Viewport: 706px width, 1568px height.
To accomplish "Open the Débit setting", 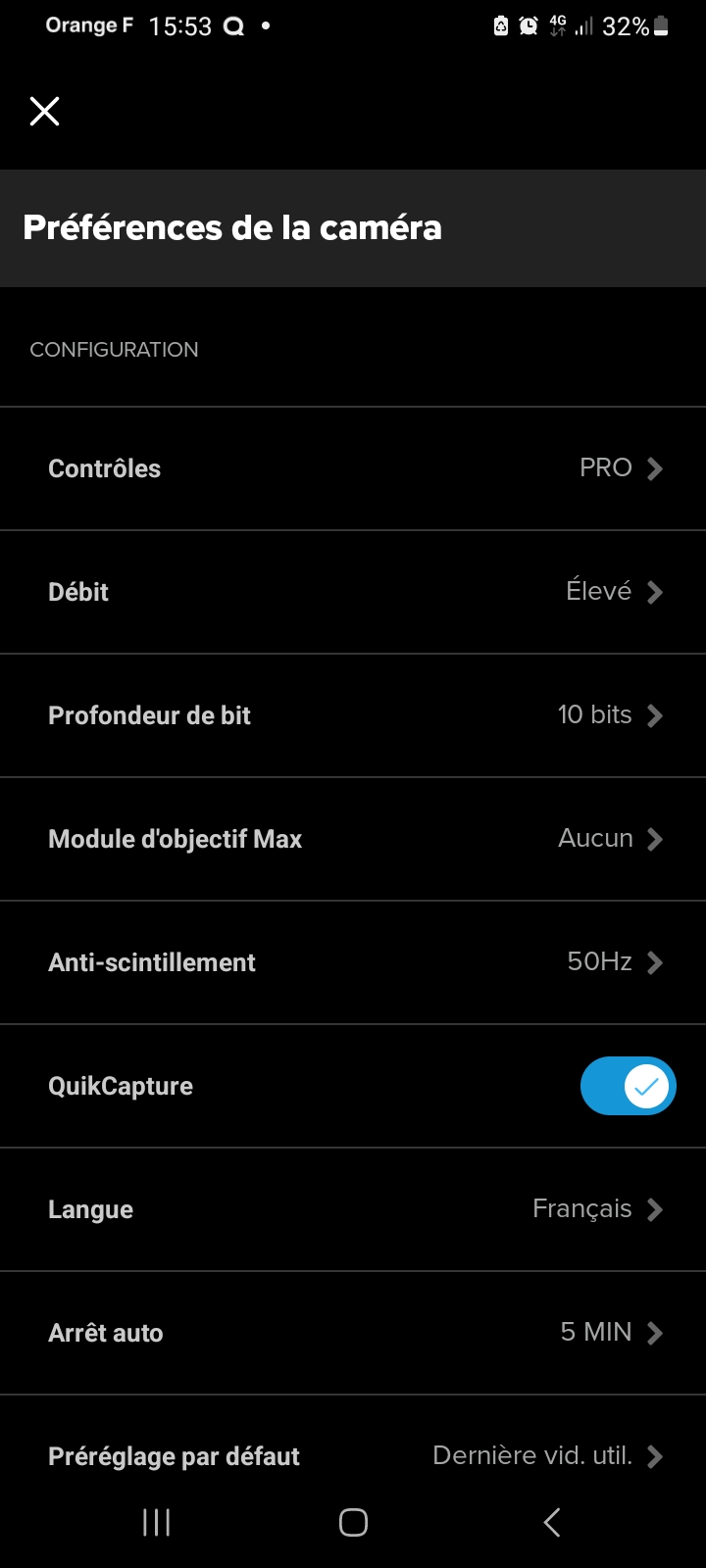I will coord(353,592).
